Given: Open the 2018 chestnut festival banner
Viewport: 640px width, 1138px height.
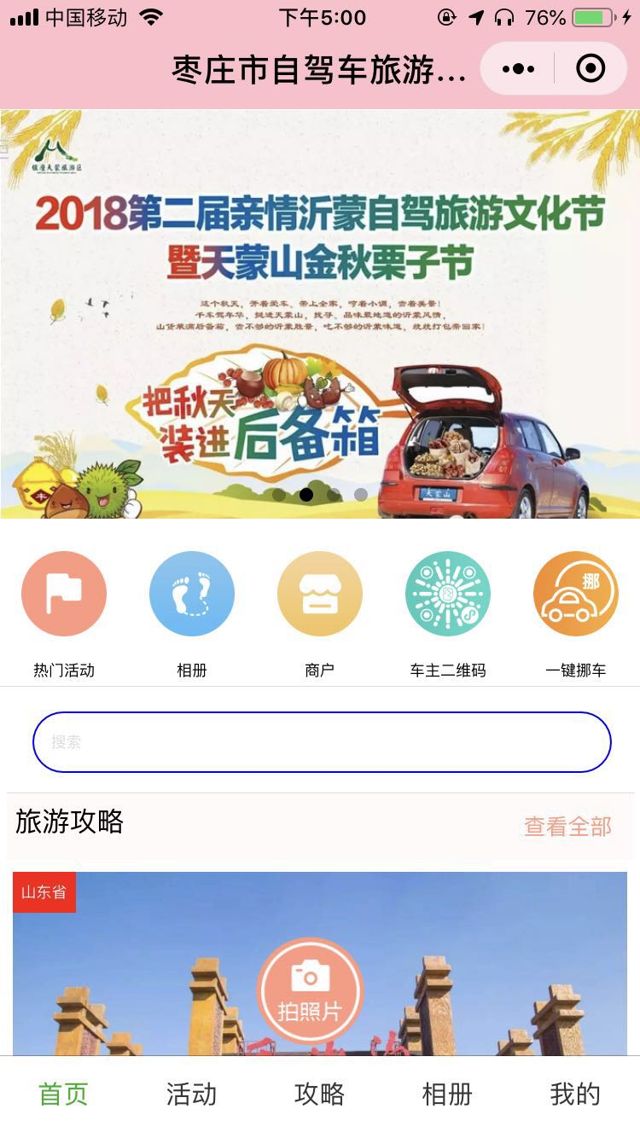Looking at the screenshot, I should click(320, 313).
